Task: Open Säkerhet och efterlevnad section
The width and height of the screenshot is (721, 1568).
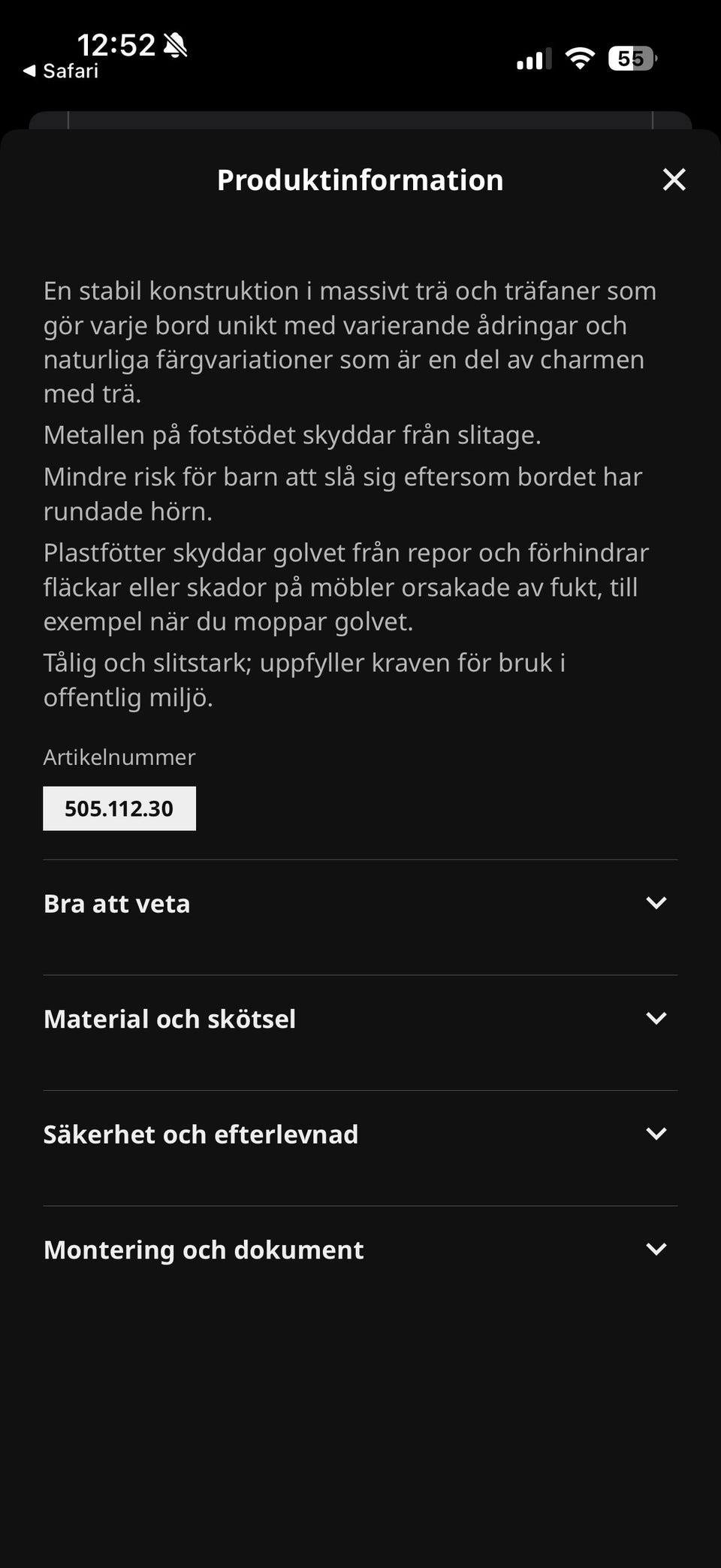Action: 360,1134
